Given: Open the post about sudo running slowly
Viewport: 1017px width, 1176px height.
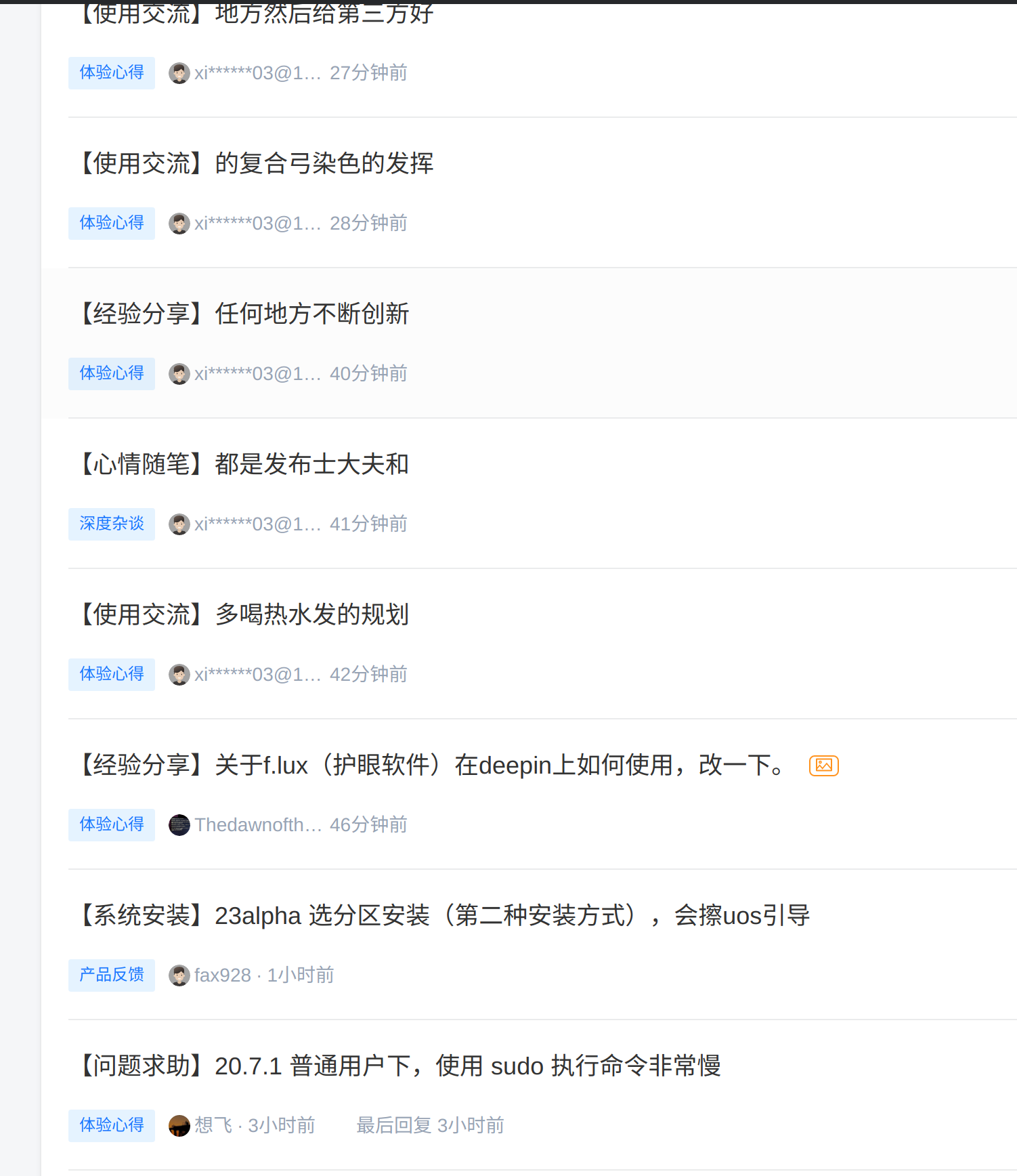Looking at the screenshot, I should (x=401, y=1065).
